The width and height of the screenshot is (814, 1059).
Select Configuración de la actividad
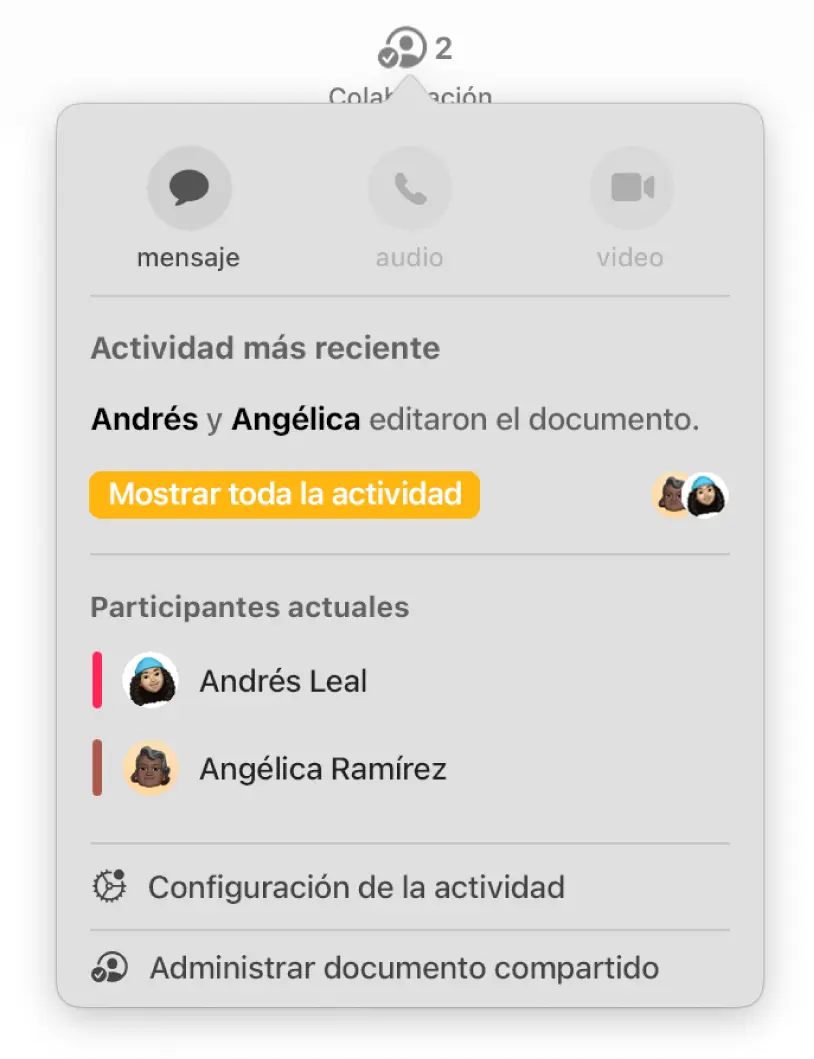[357, 886]
